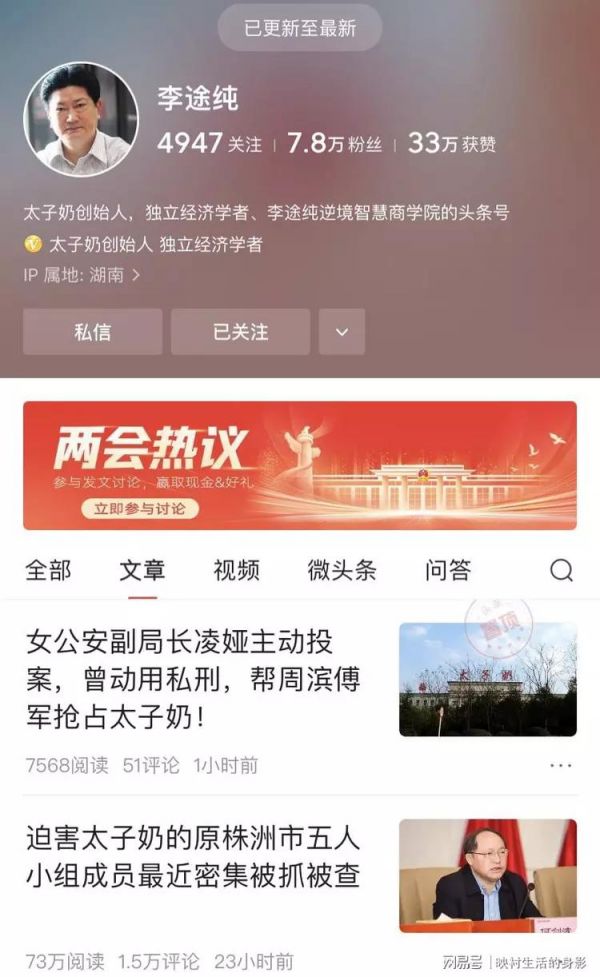Tap the 已关注 button to unfollow

240,332
